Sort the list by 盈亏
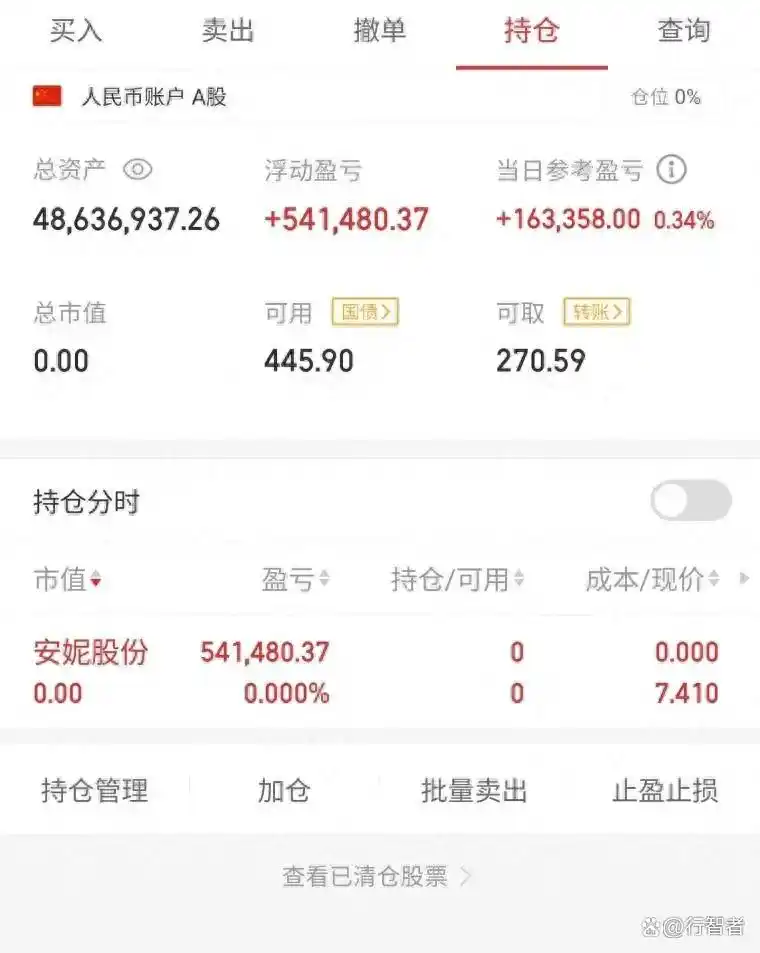This screenshot has width=760, height=953. [293, 578]
